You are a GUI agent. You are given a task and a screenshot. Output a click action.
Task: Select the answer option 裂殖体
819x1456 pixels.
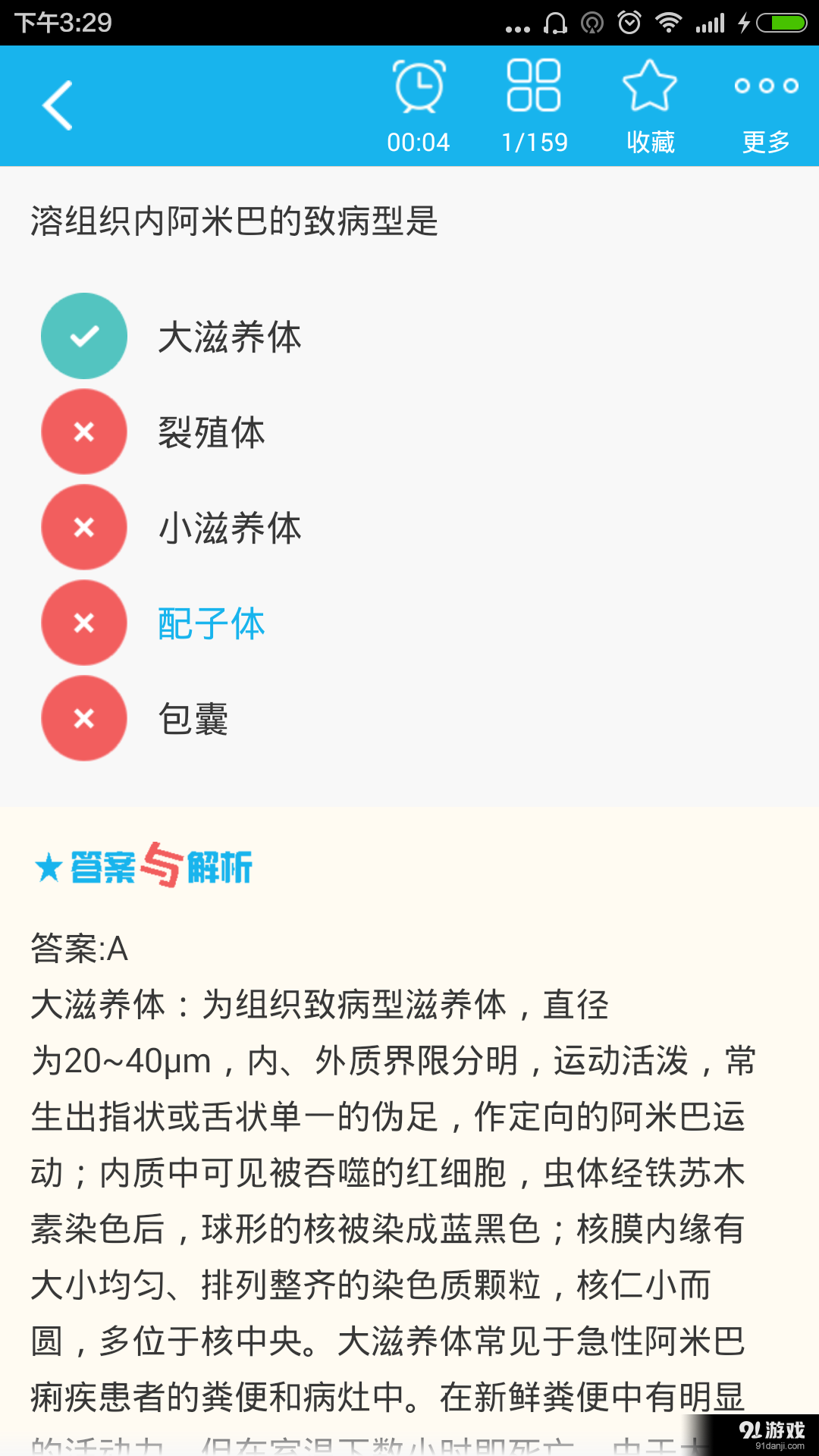click(213, 433)
